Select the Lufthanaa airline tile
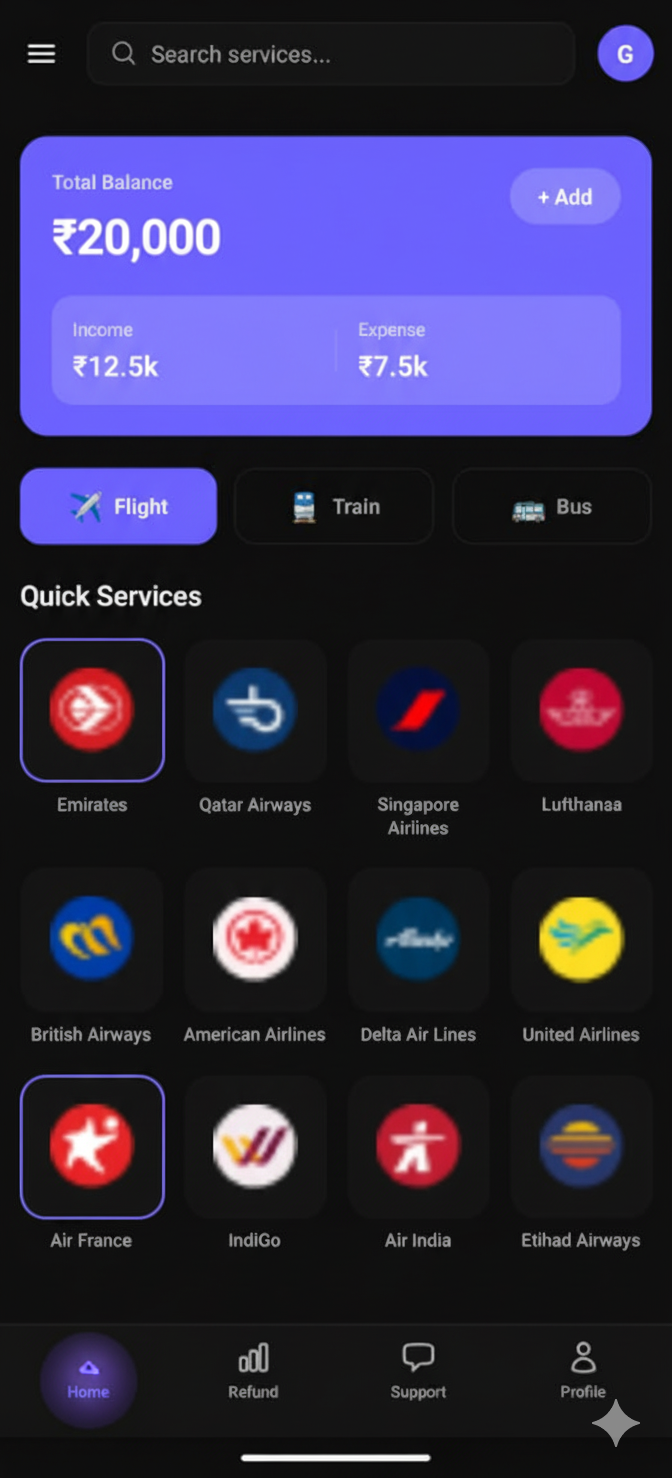Viewport: 672px width, 1478px height. (581, 710)
